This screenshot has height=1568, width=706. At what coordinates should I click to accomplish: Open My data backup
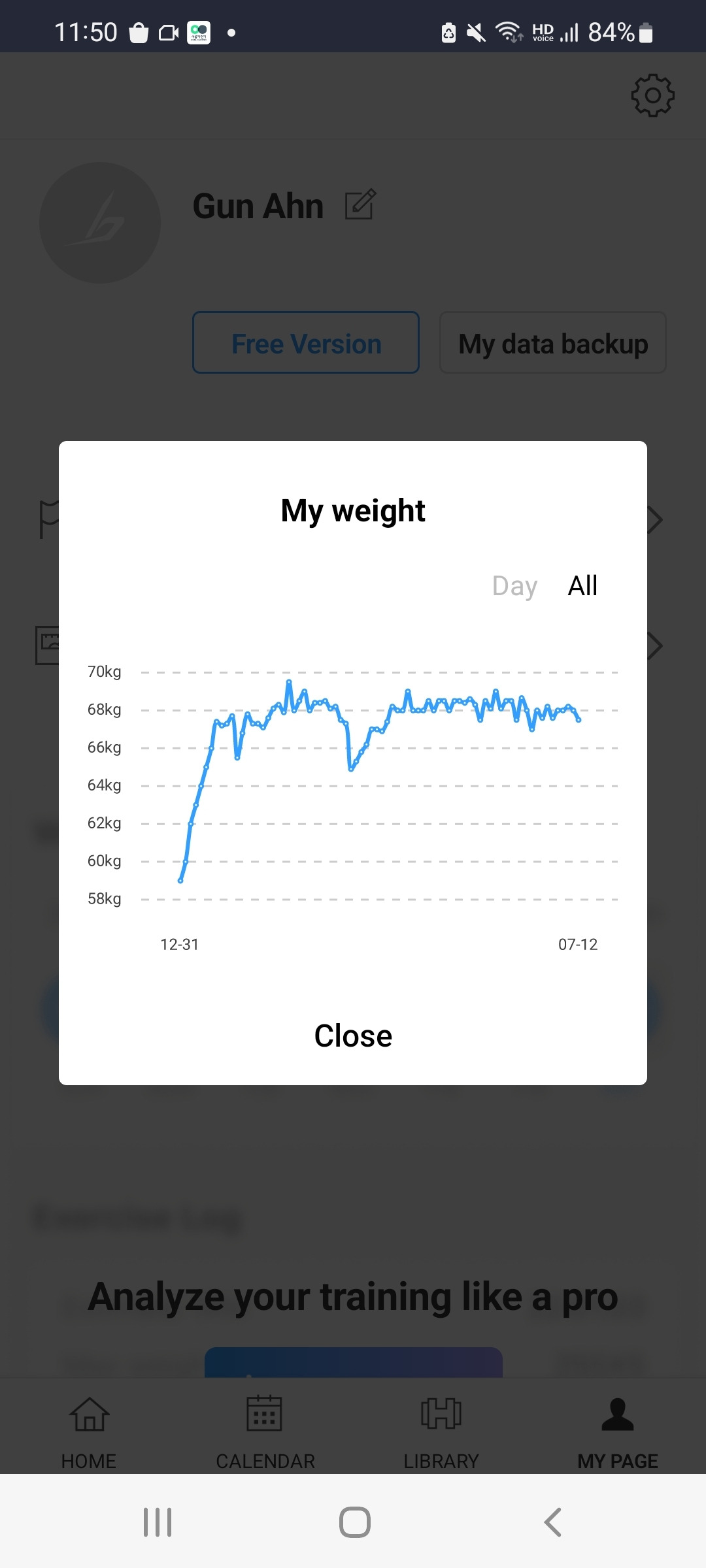(553, 343)
